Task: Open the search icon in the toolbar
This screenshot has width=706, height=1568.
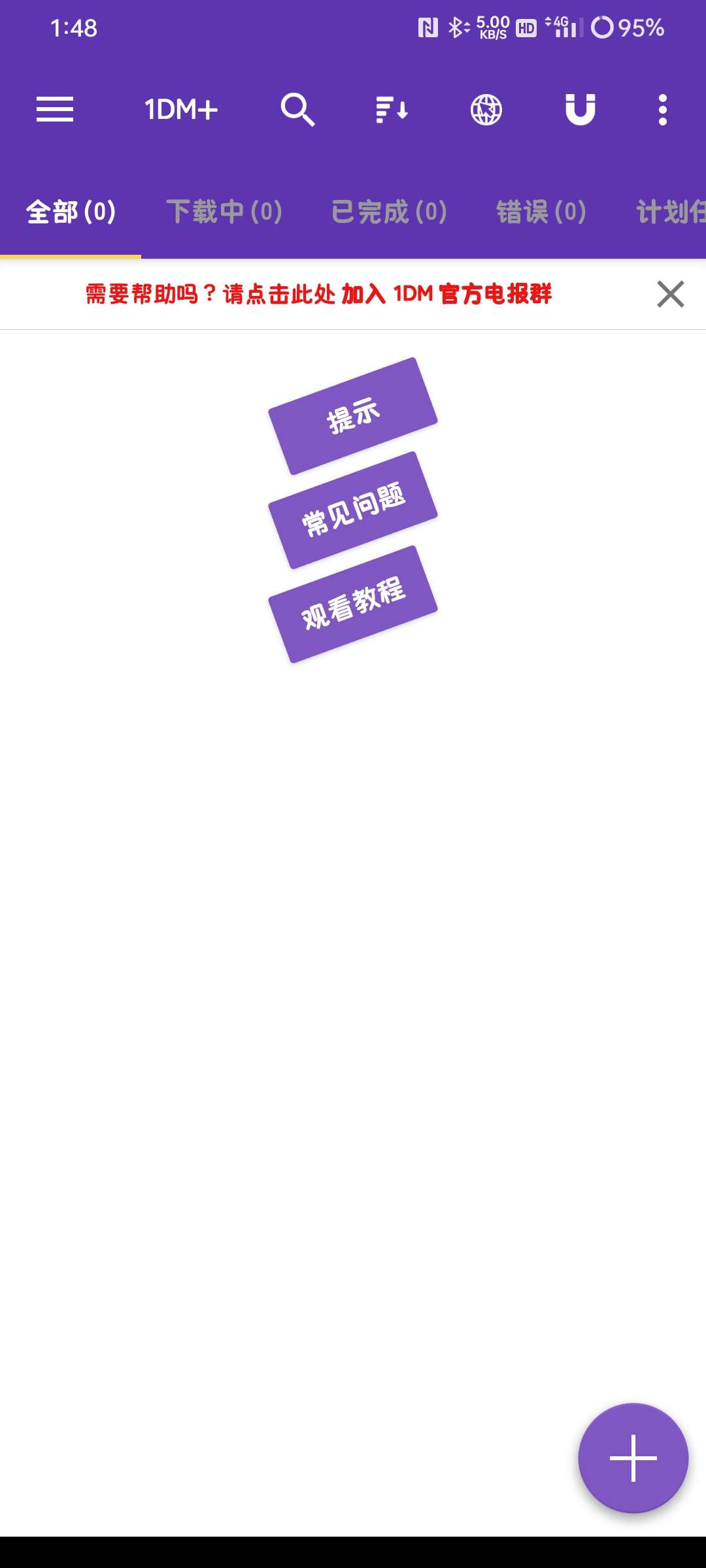Action: [297, 109]
